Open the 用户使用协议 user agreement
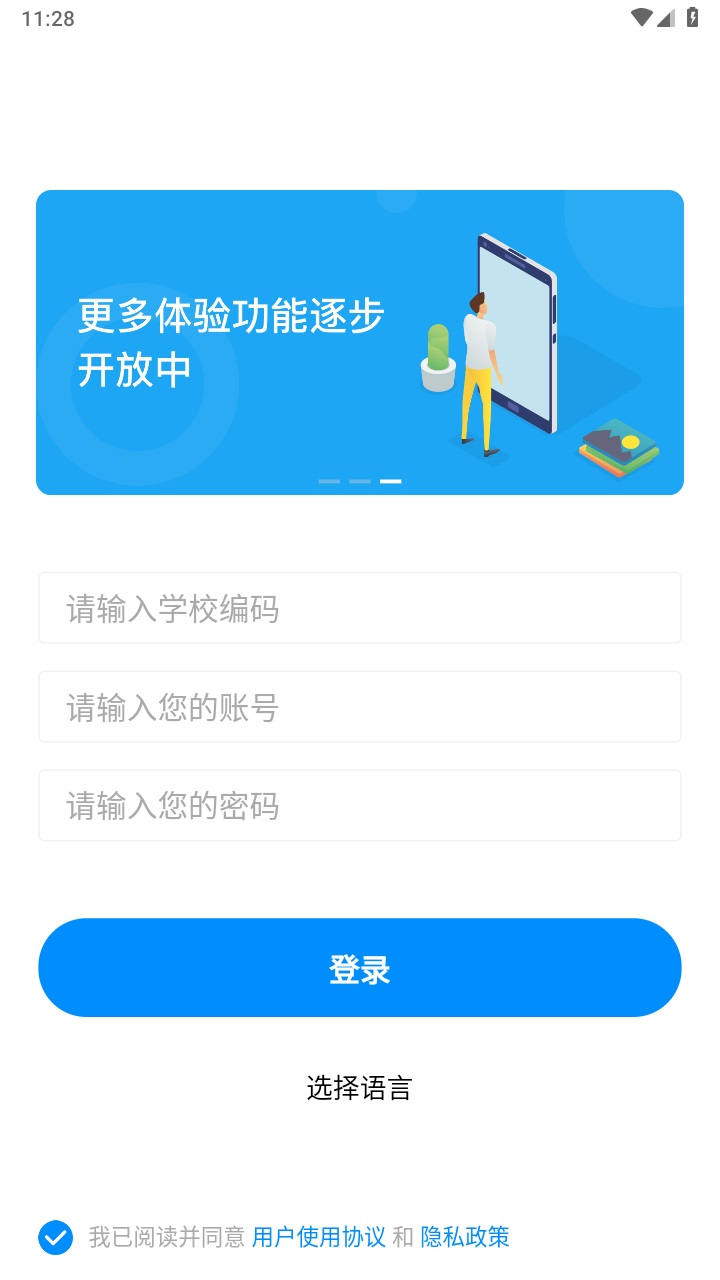720x1280 pixels. click(318, 1237)
